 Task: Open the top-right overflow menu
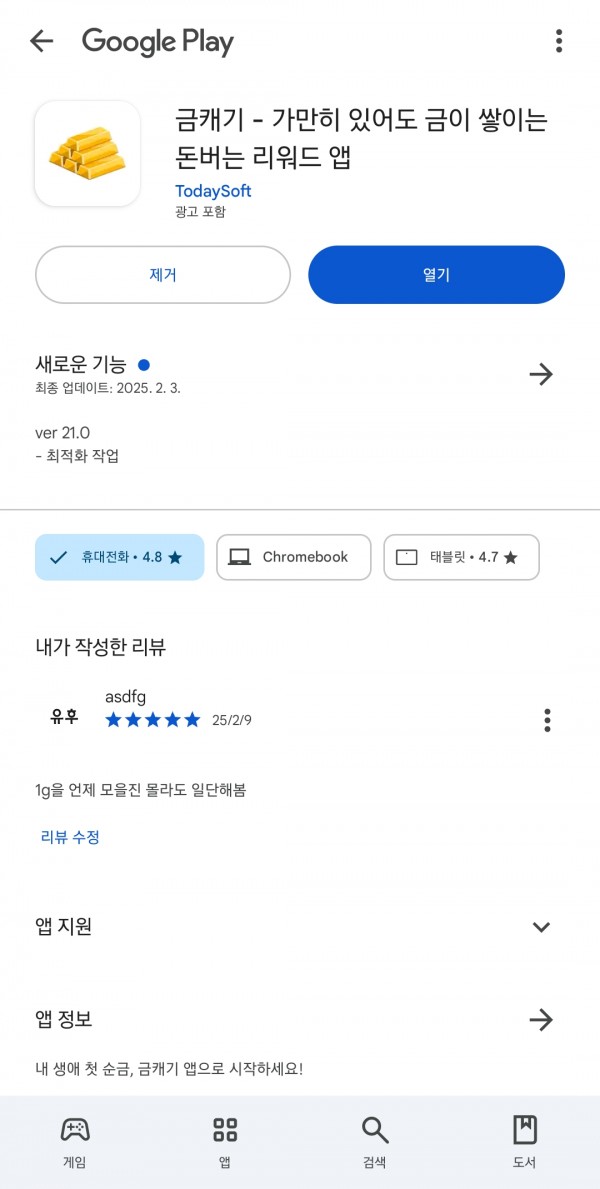click(x=558, y=41)
